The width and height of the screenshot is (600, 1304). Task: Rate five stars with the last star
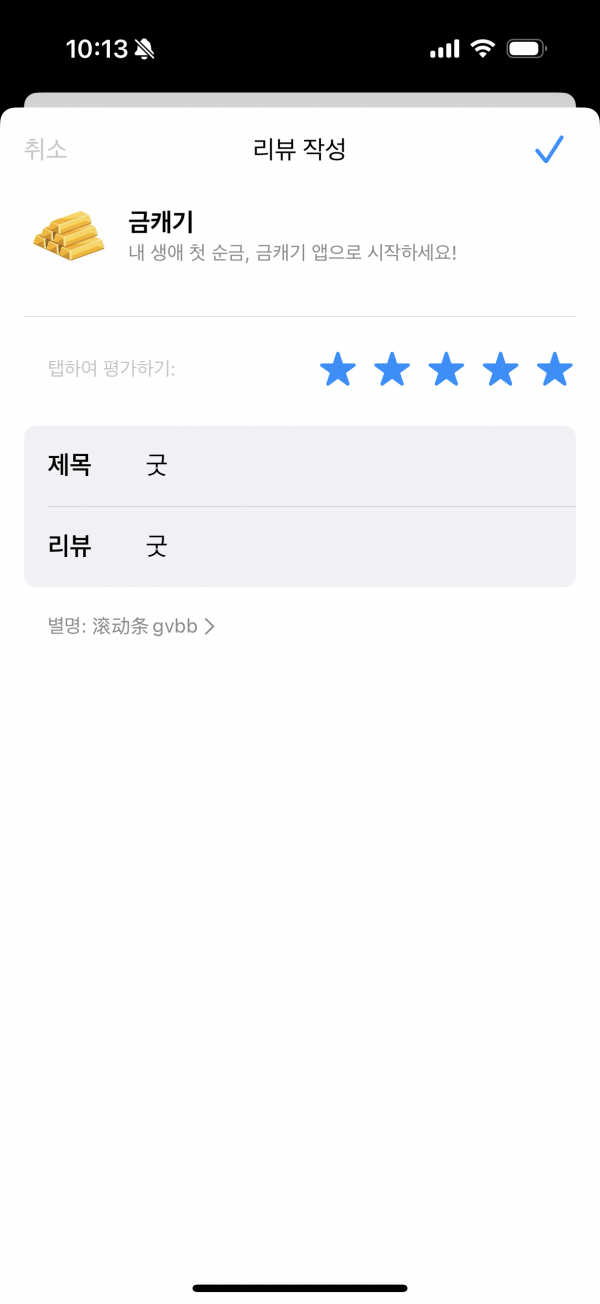[554, 370]
